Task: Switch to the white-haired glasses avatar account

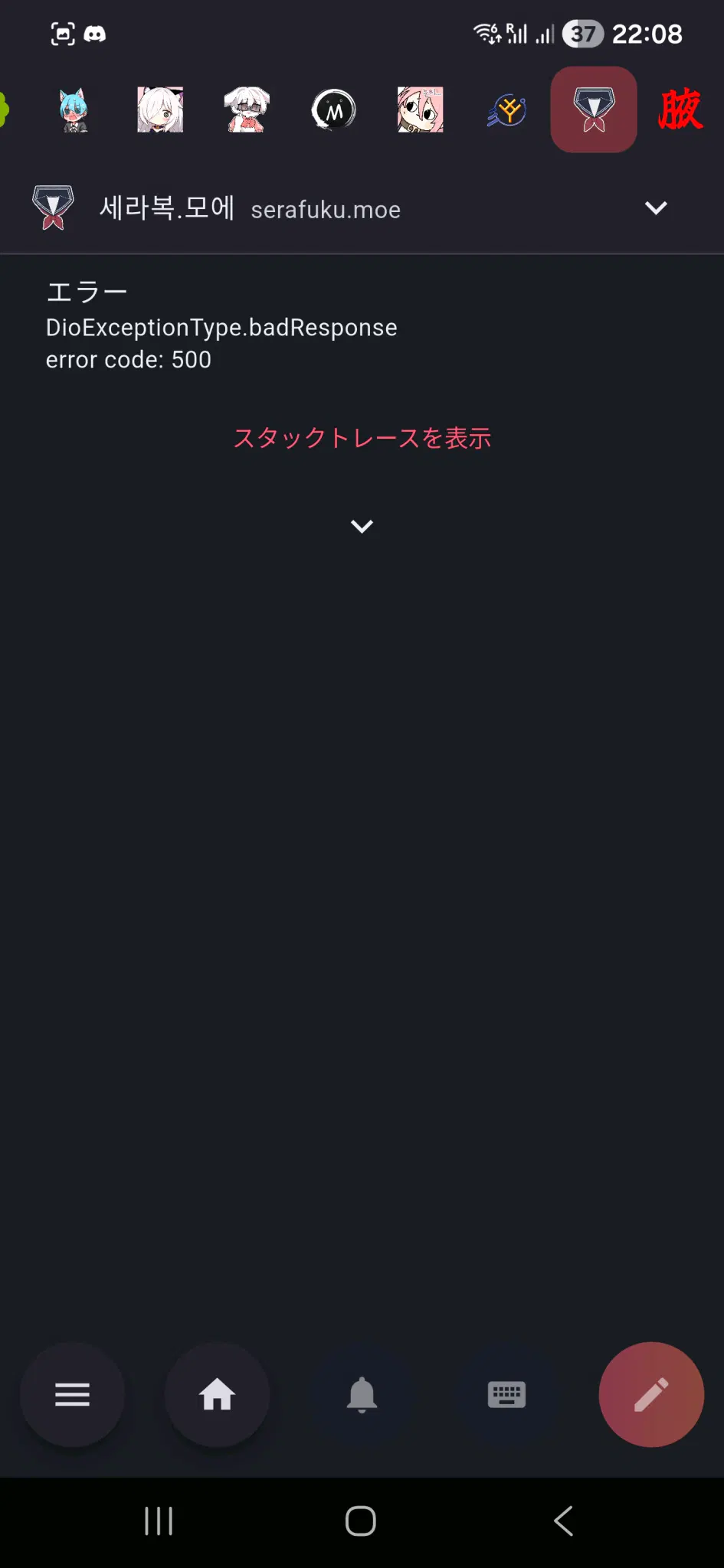Action: coord(247,110)
